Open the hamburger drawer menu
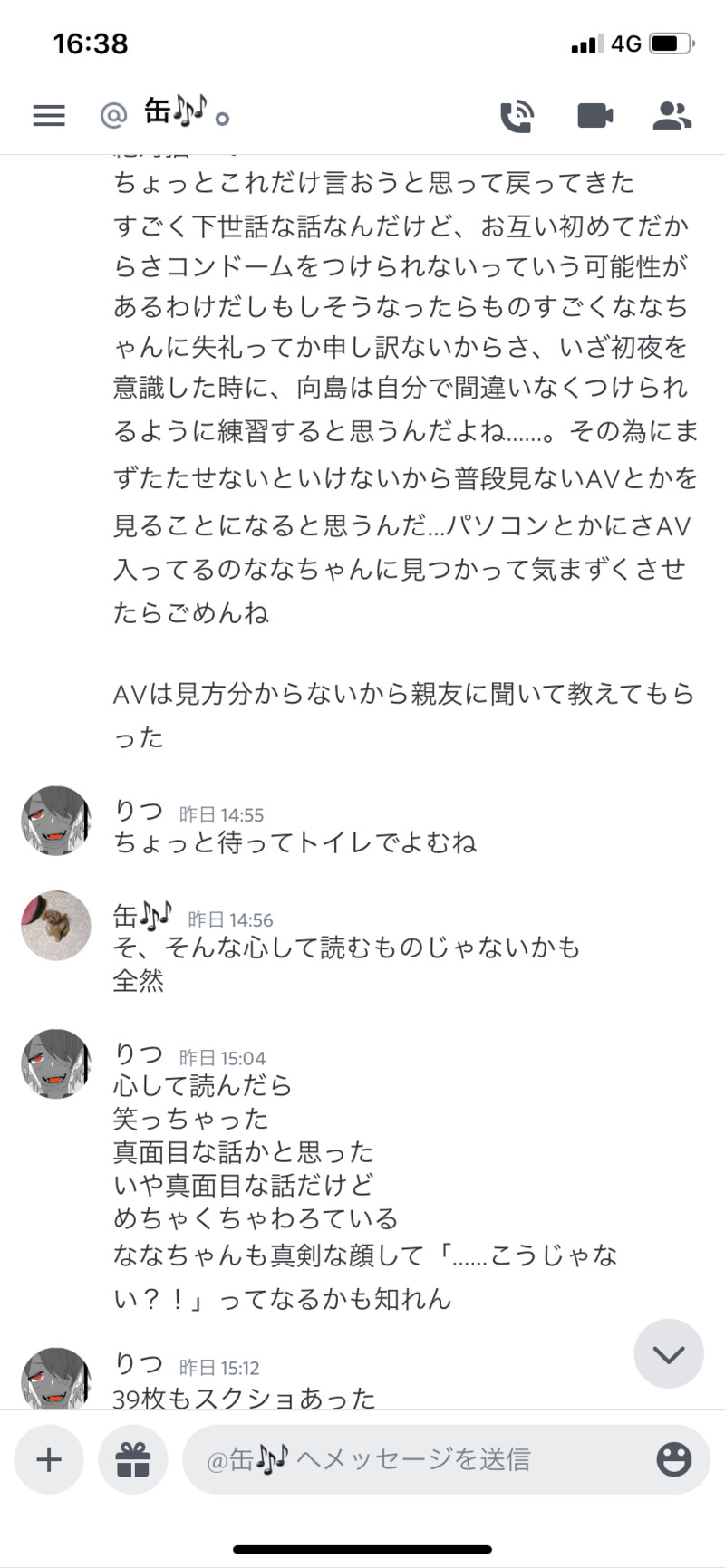Image resolution: width=725 pixels, height=1568 pixels. pyautogui.click(x=49, y=116)
